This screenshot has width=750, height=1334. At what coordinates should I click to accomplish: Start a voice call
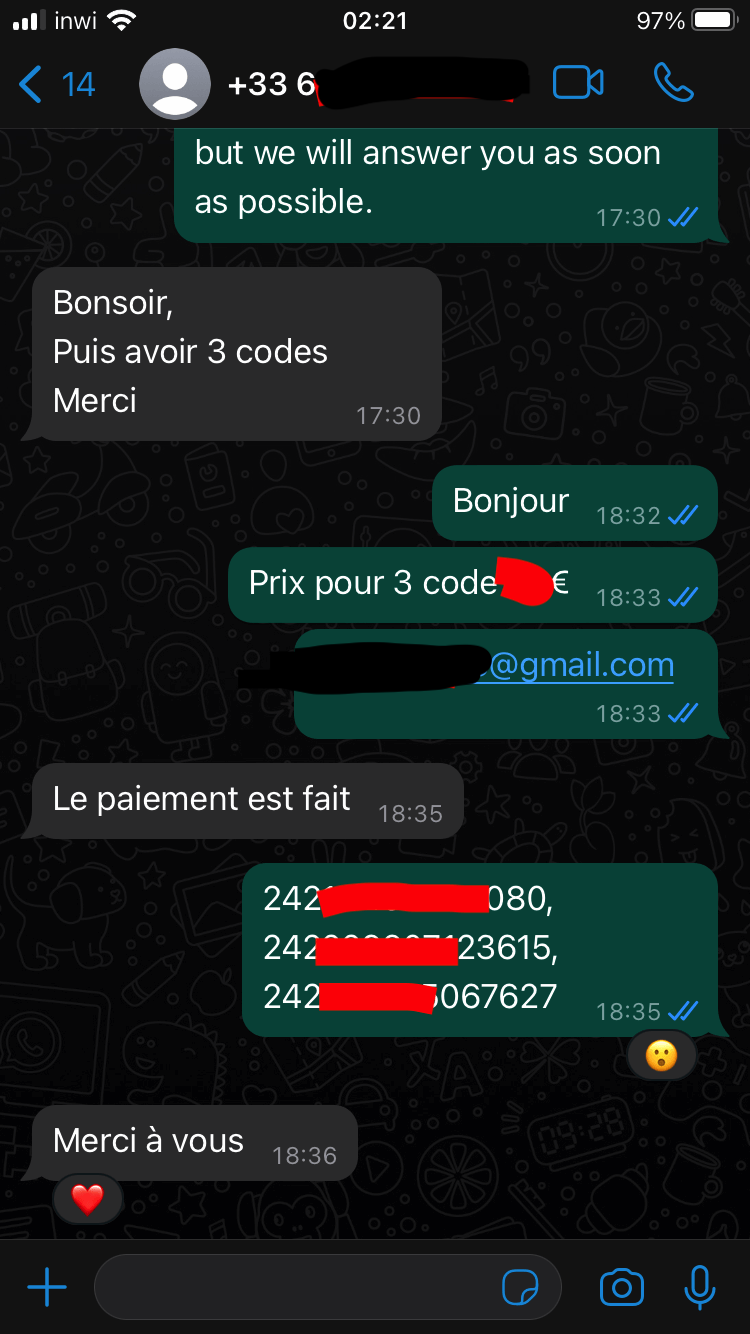coord(673,83)
